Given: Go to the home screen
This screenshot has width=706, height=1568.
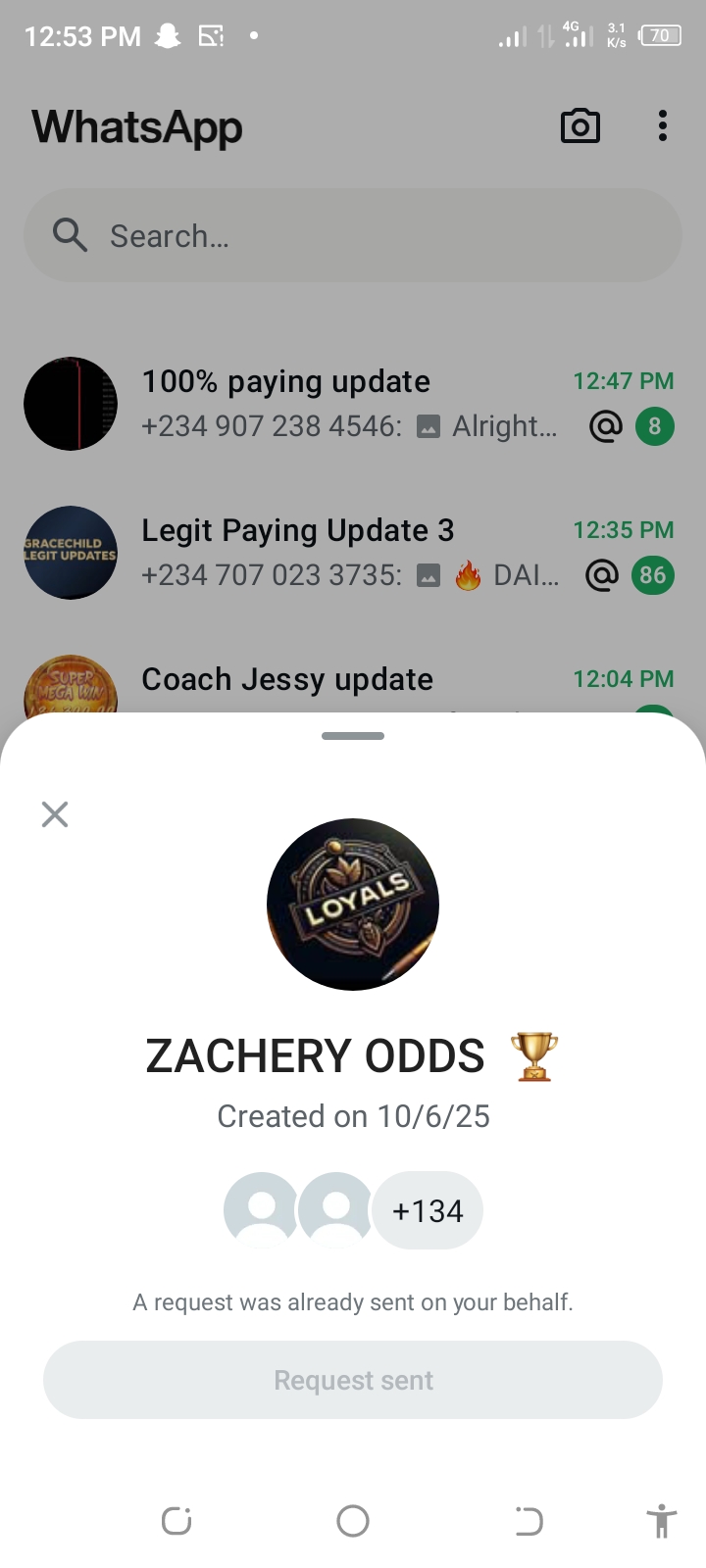Looking at the screenshot, I should click(353, 1521).
